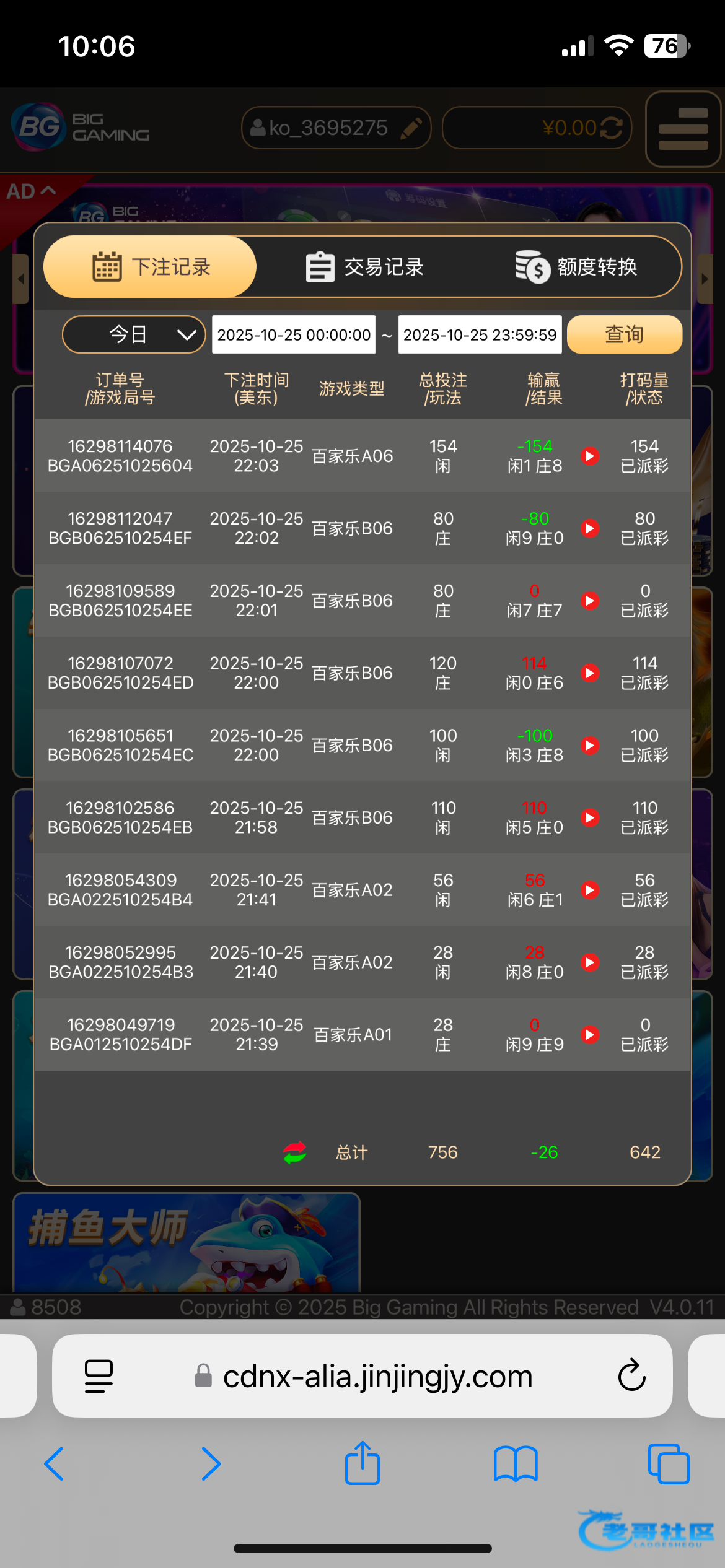This screenshot has width=725, height=1568.
Task: Reload the page in browser address bar
Action: (631, 1376)
